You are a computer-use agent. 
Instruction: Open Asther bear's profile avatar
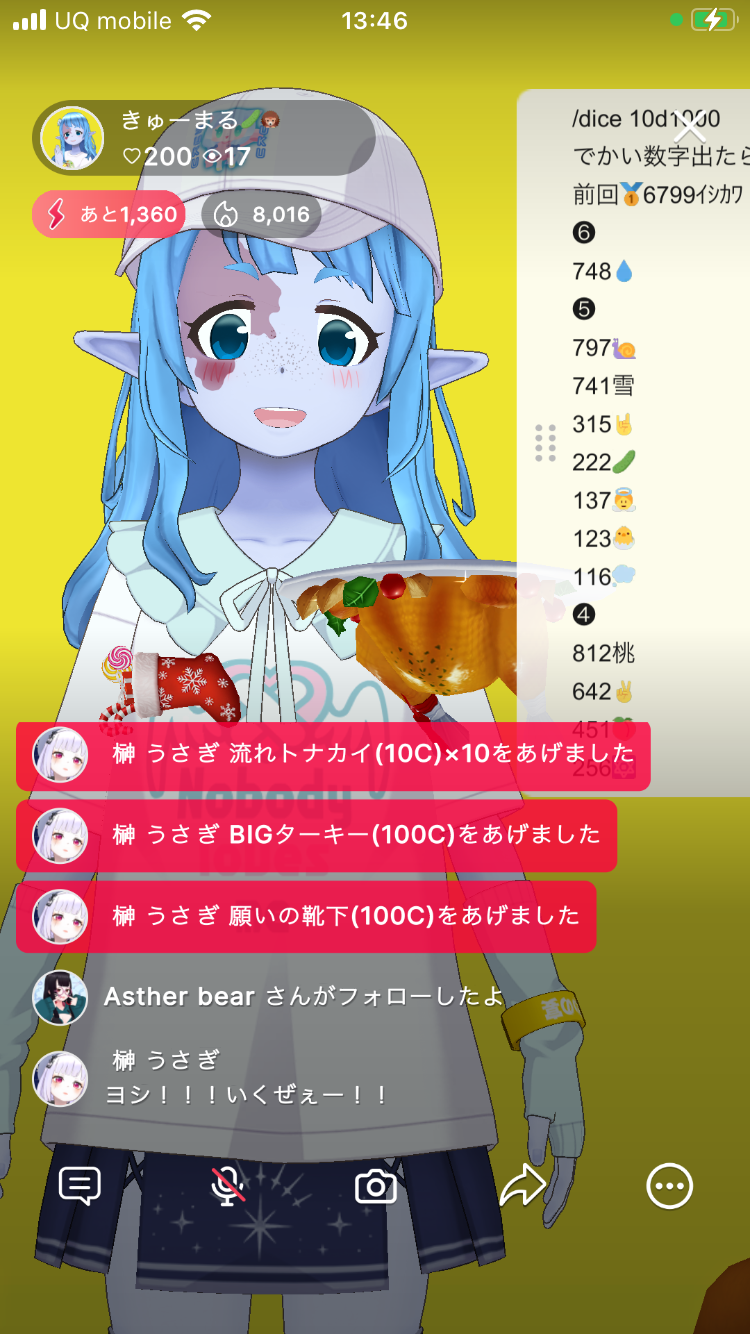(x=60, y=997)
